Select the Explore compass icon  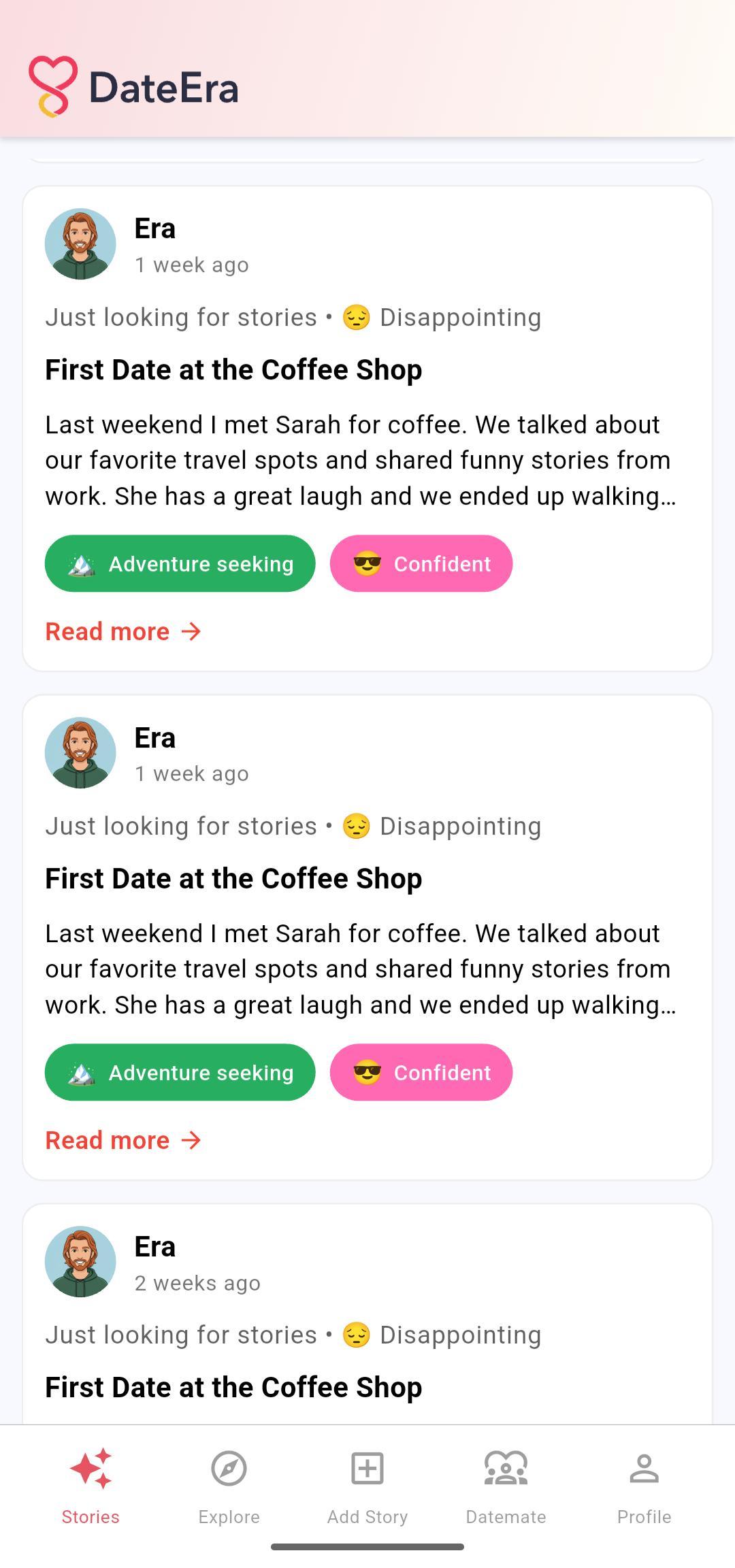point(228,1468)
